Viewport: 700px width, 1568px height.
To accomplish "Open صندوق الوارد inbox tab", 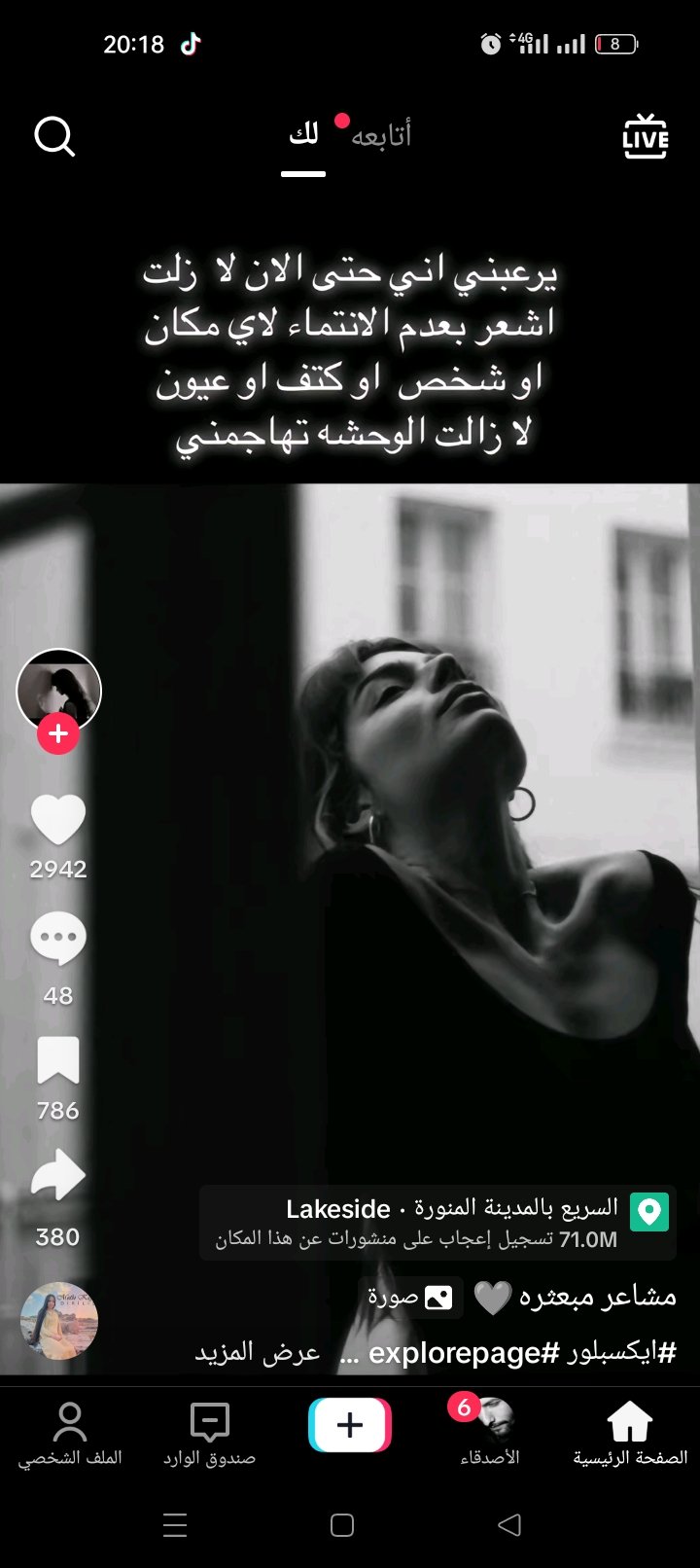I will pyautogui.click(x=209, y=1433).
